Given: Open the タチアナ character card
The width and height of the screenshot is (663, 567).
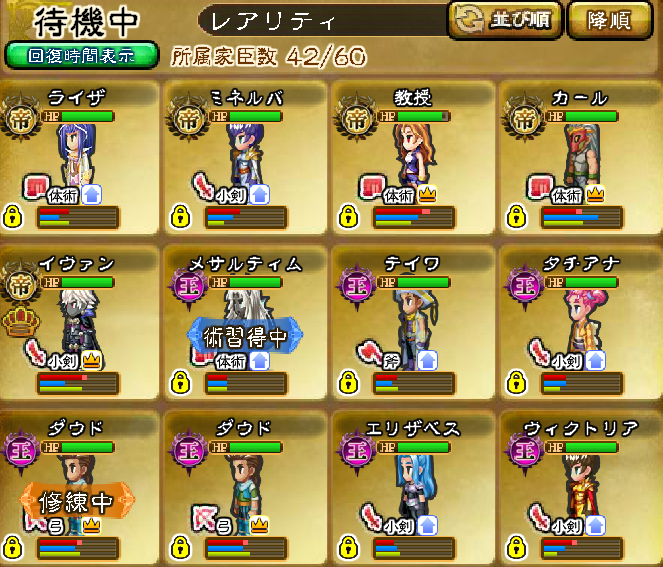Looking at the screenshot, I should pos(580,322).
